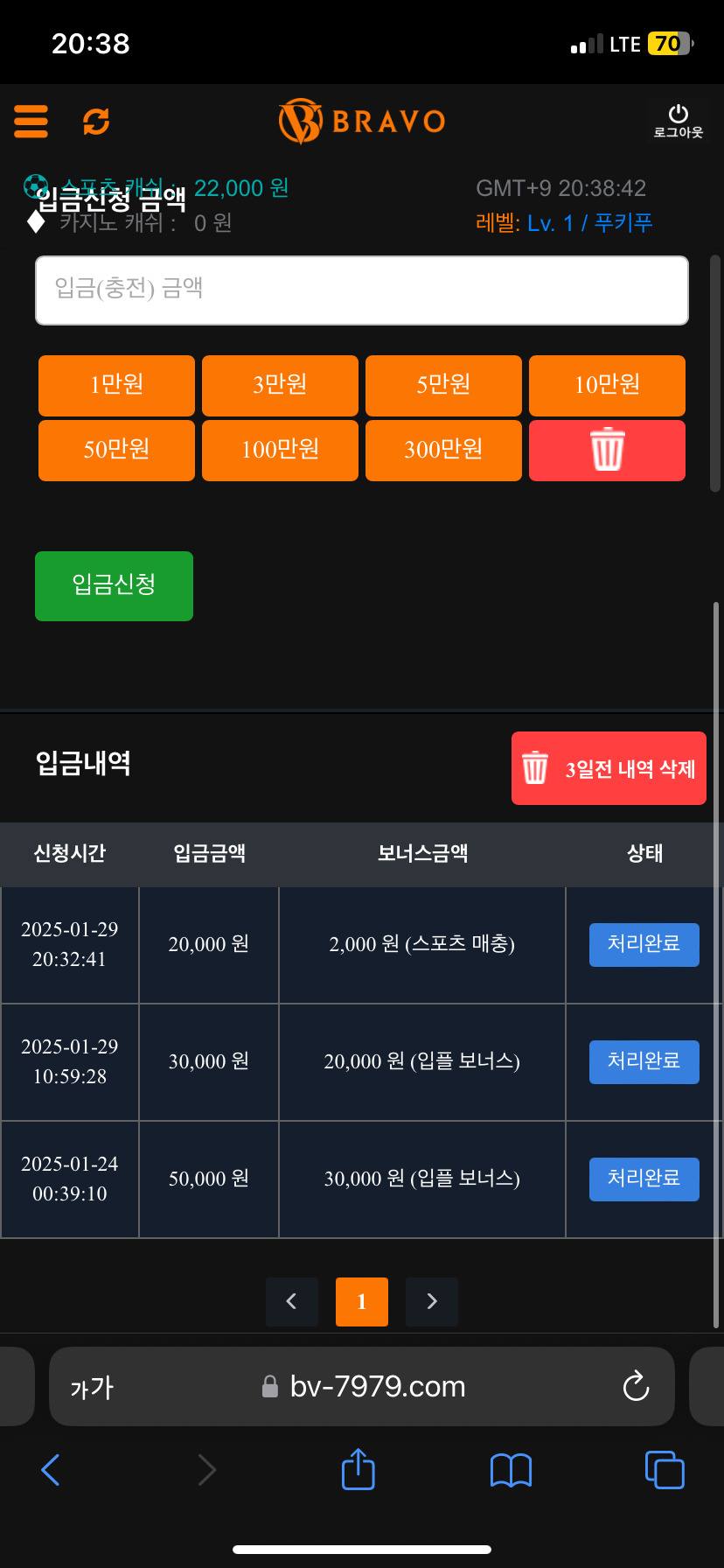Add 5만원 to deposit amount

[x=443, y=385]
